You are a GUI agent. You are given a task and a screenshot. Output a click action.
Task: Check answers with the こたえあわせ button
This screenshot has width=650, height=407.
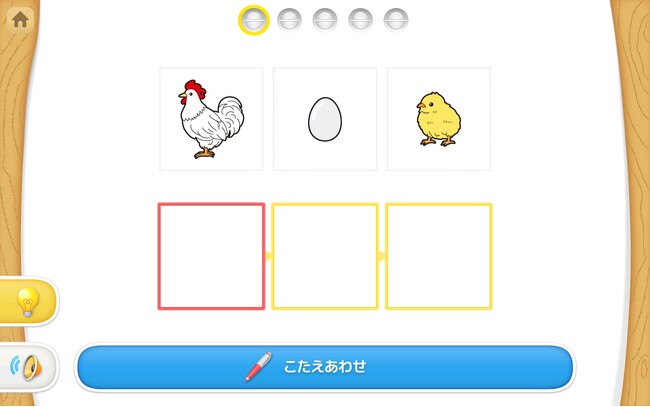coord(325,367)
